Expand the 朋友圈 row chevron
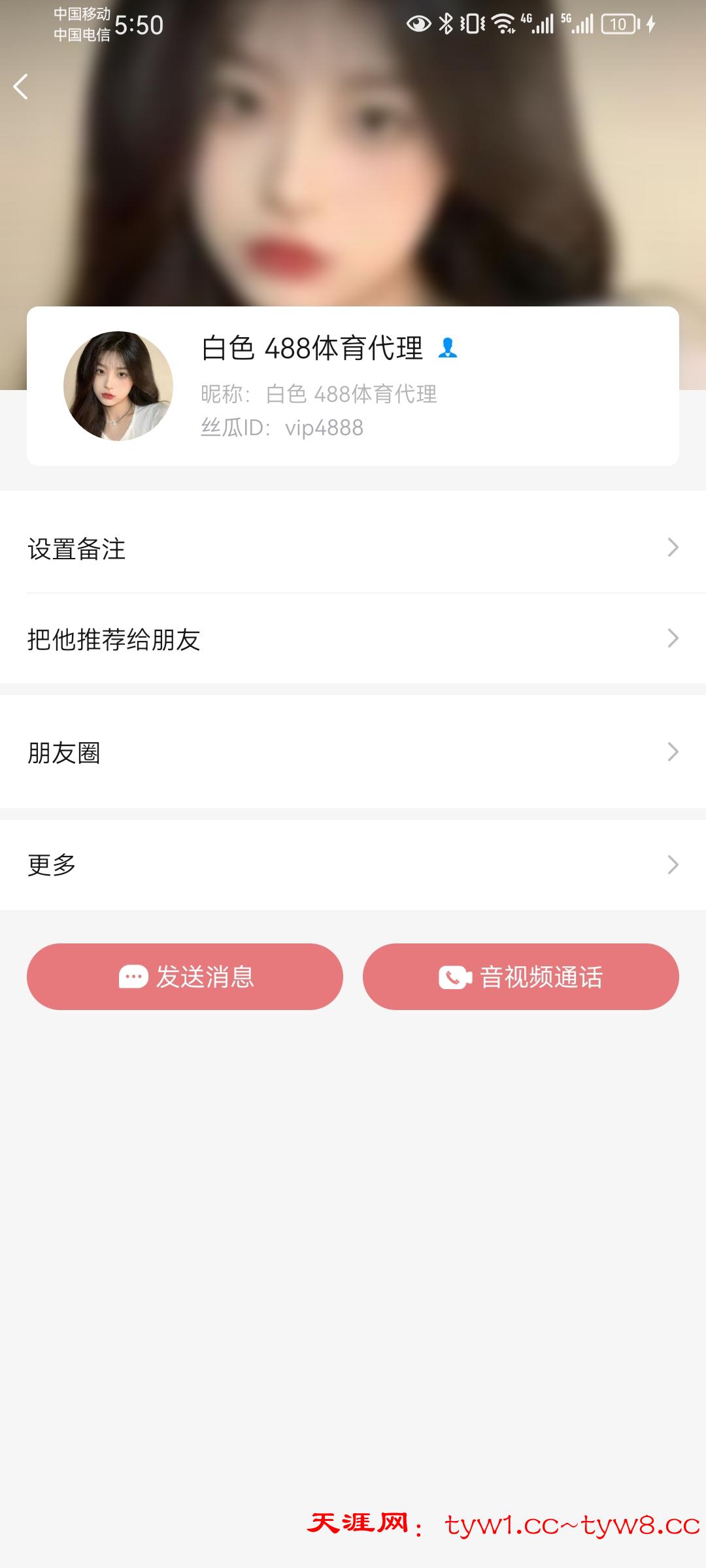706x1568 pixels. (674, 753)
